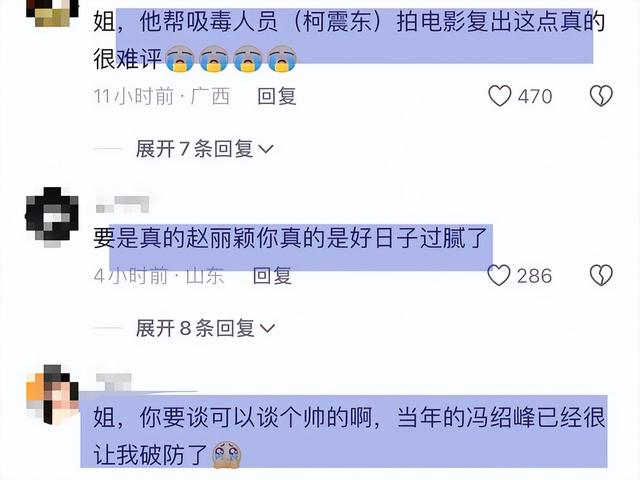Open avatar of the 冯绍峰 commenter
Viewport: 640px width, 480px height.
point(51,395)
